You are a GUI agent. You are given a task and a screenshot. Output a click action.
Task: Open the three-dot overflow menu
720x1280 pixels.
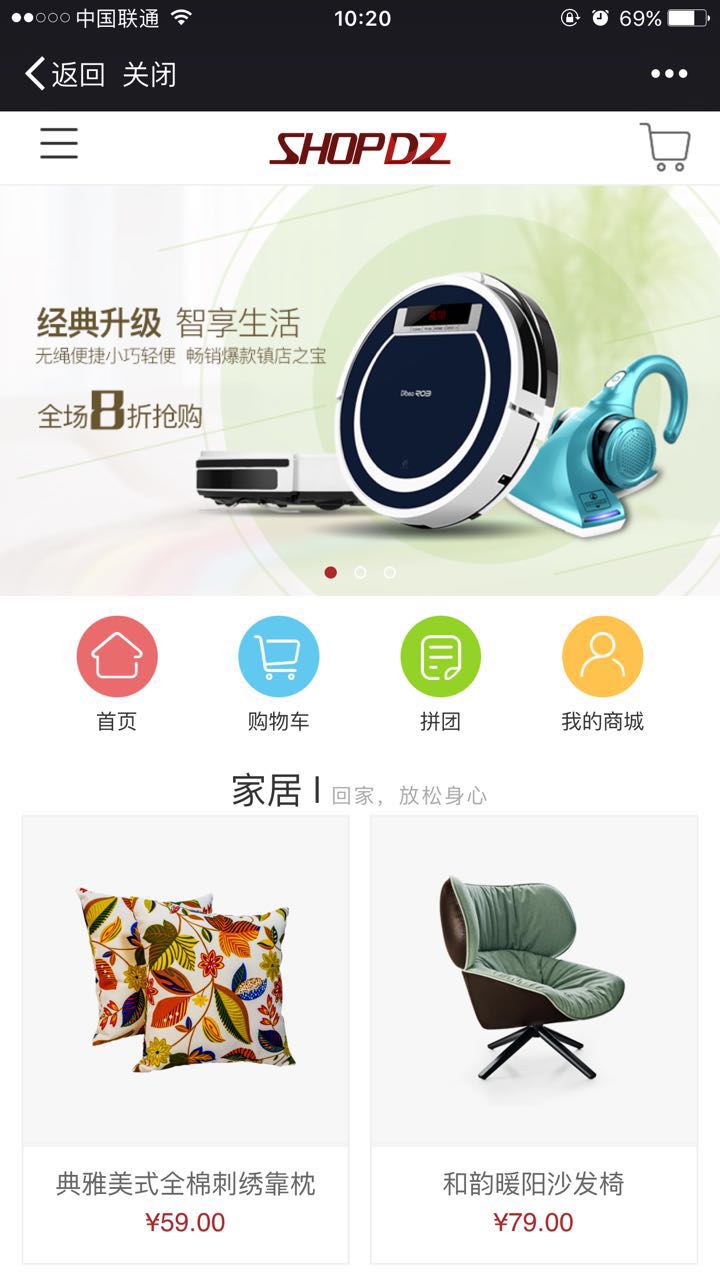pyautogui.click(x=669, y=74)
